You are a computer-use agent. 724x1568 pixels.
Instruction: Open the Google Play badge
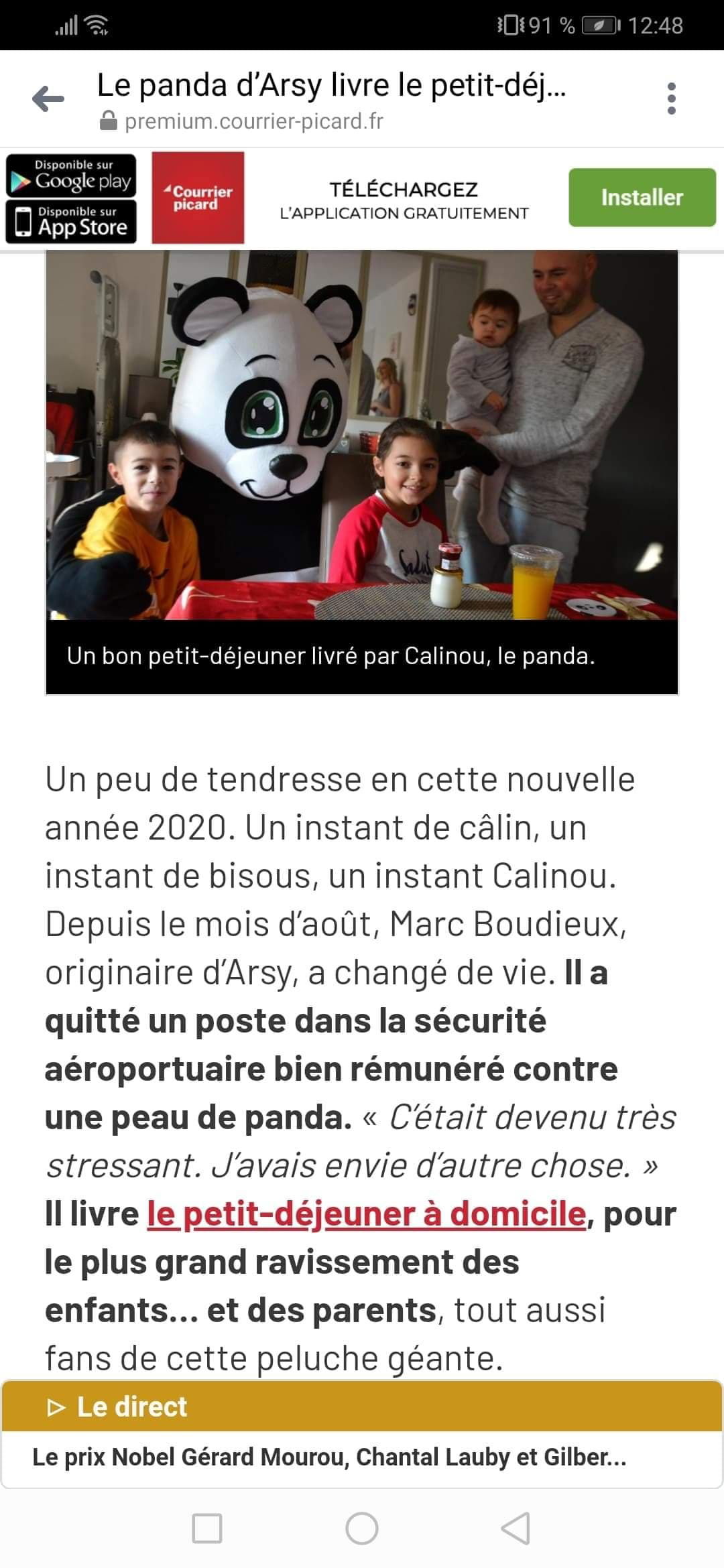coord(71,176)
